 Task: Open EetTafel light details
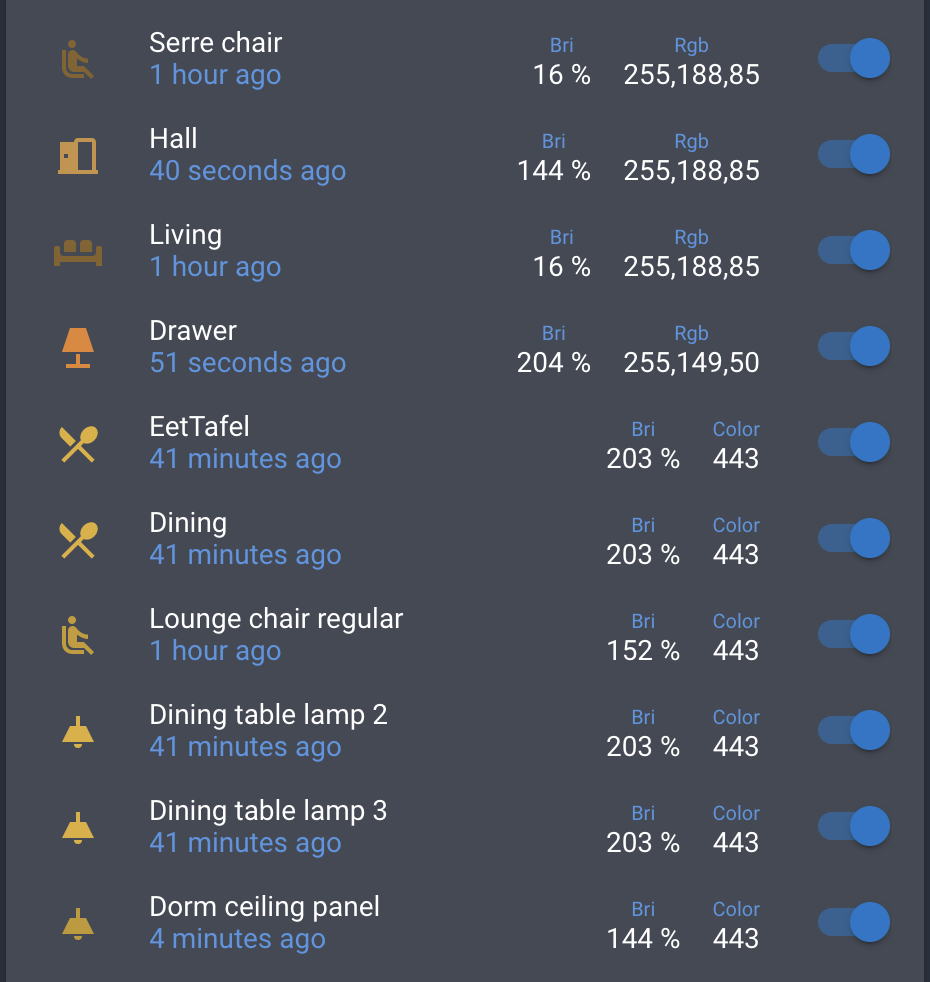coord(199,427)
